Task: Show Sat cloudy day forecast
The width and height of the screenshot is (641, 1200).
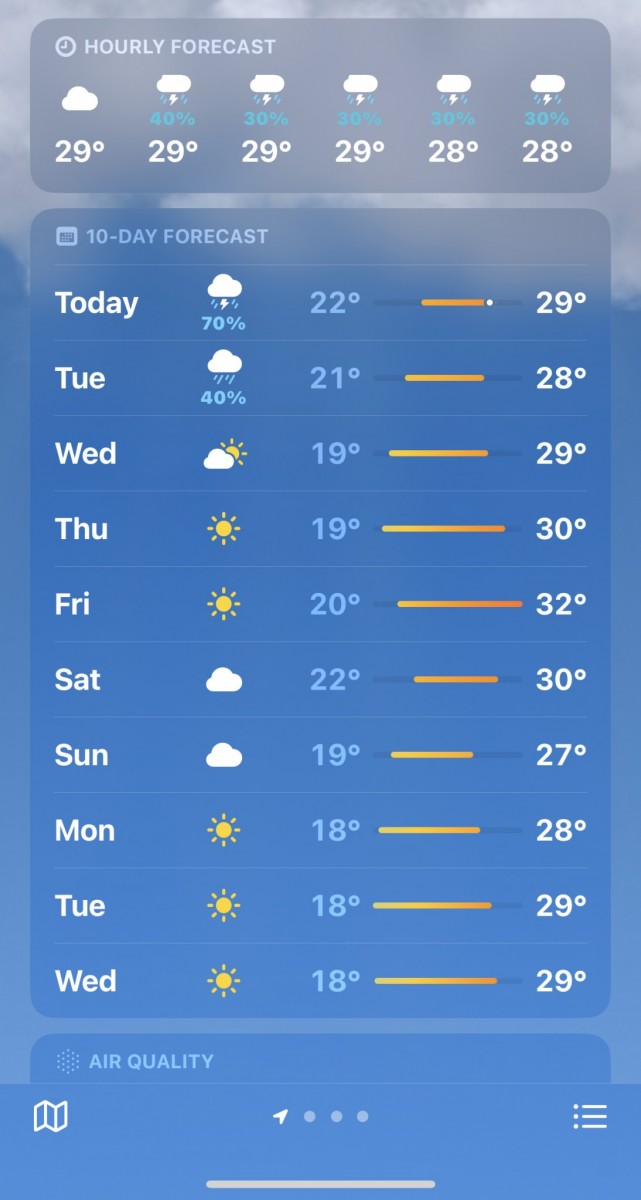Action: click(x=320, y=680)
